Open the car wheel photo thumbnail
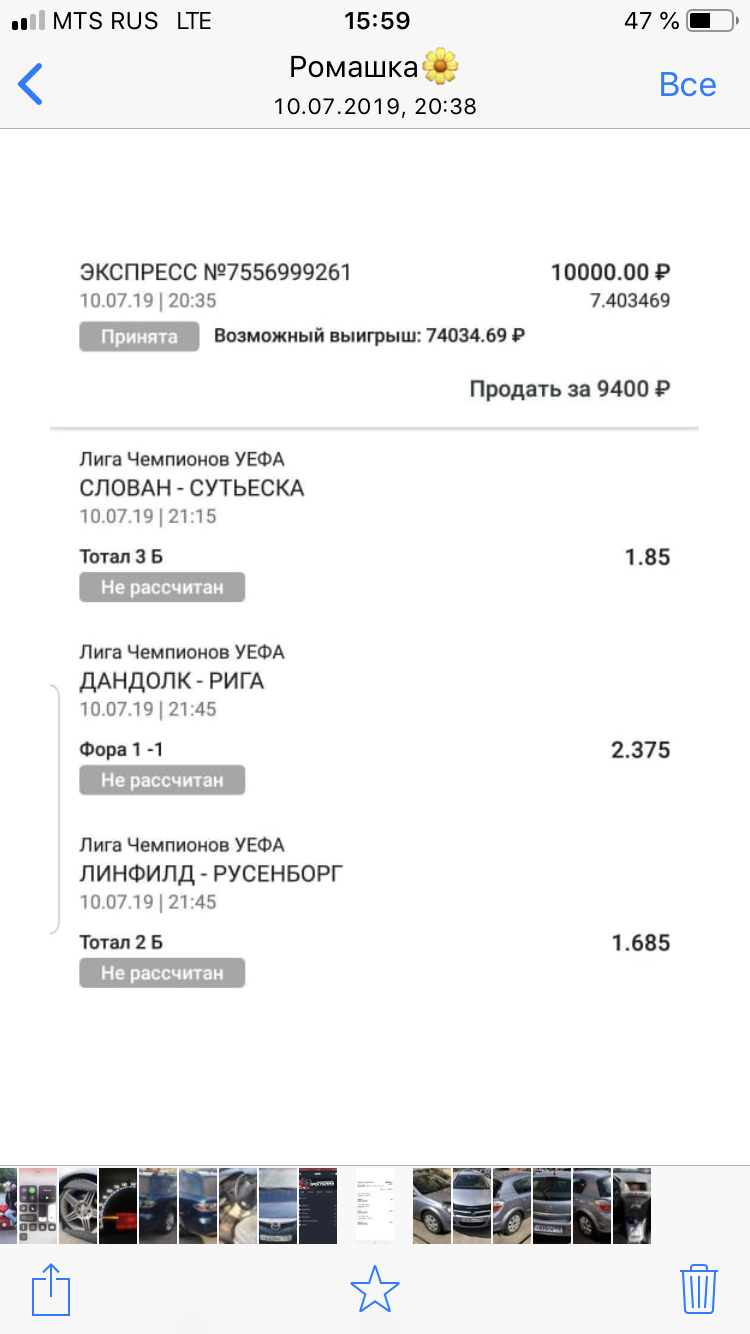This screenshot has width=750, height=1334. [x=78, y=1206]
